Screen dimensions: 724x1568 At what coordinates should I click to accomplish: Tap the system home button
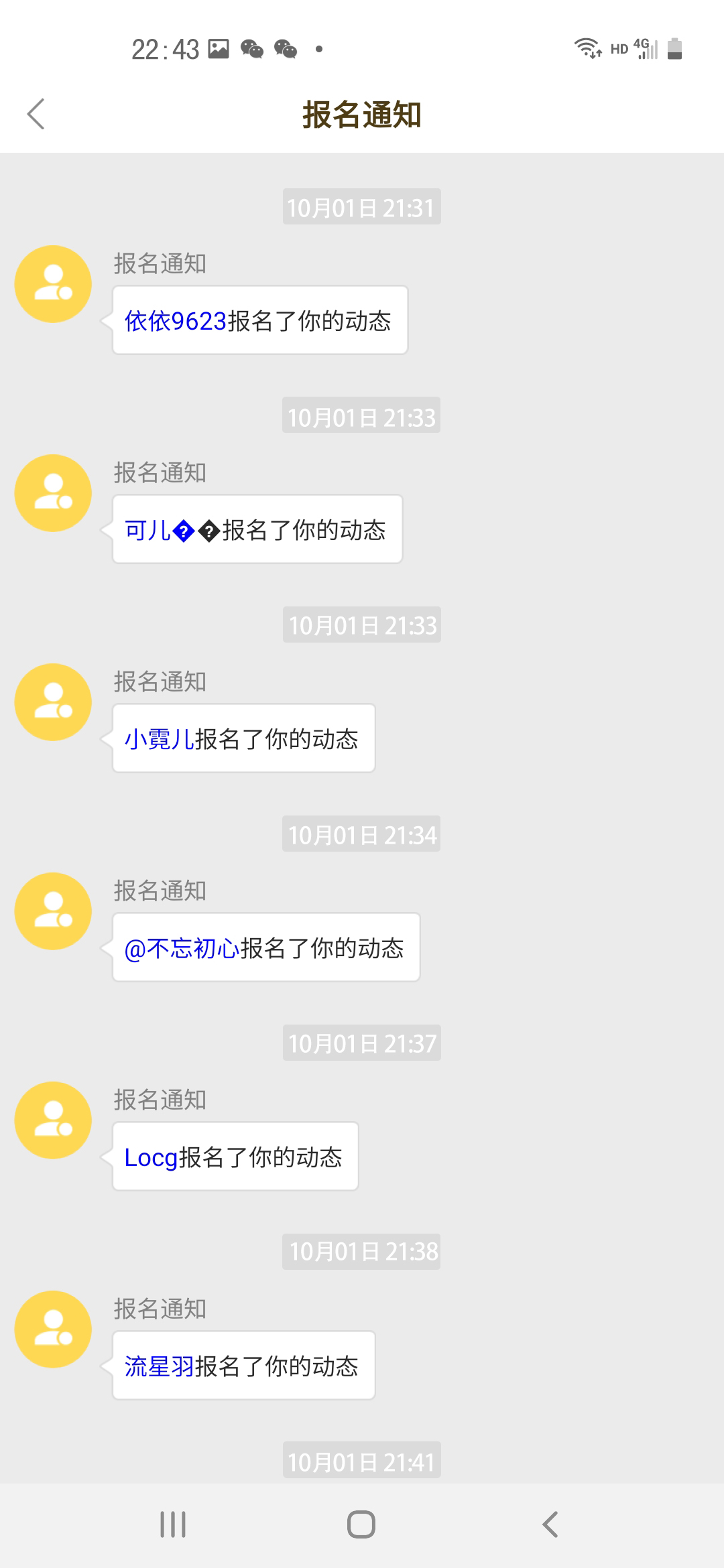coord(361,1524)
